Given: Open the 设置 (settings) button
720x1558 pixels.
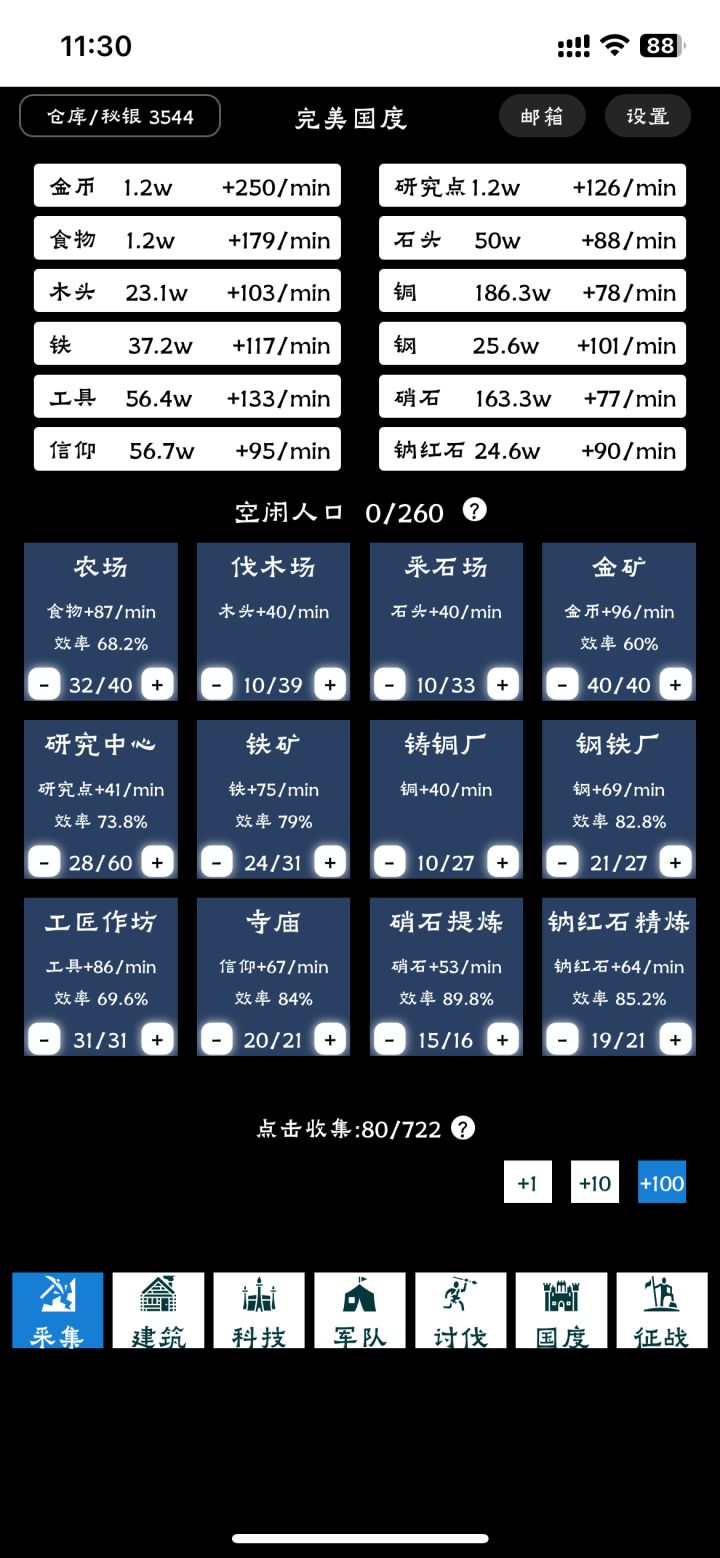Looking at the screenshot, I should [646, 116].
